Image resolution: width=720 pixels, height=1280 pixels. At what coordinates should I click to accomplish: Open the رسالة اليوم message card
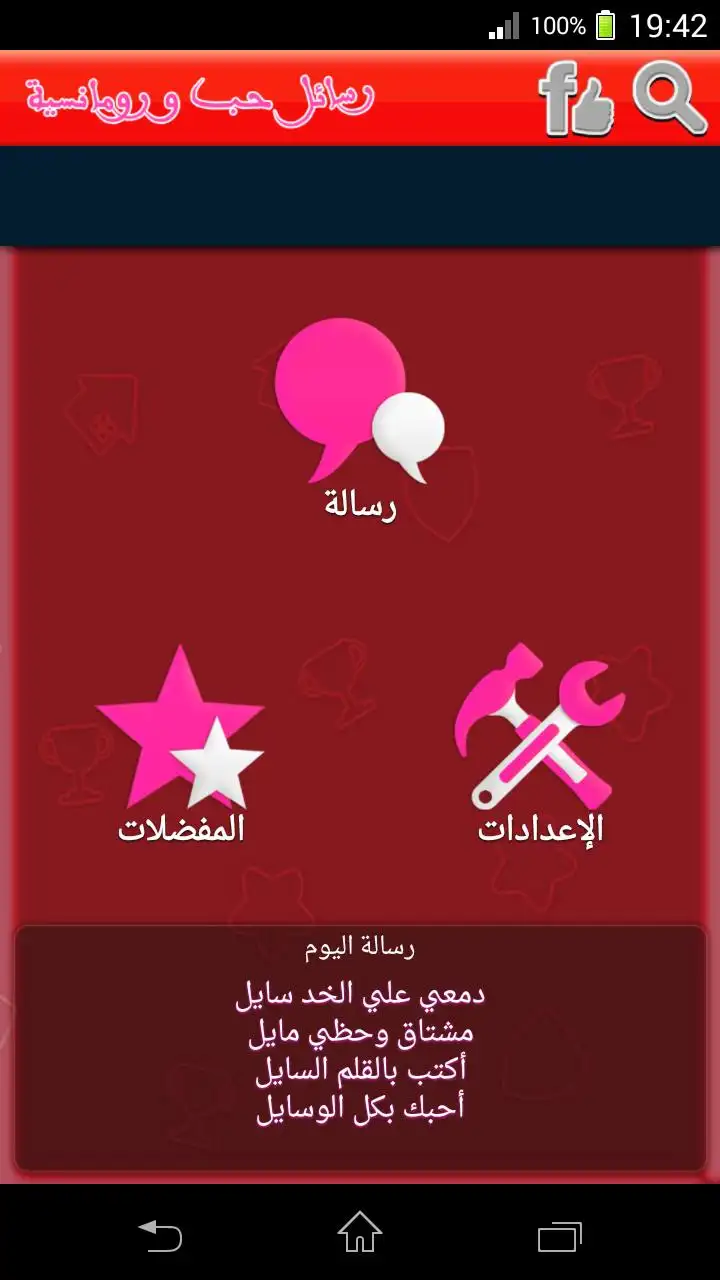point(360,1048)
